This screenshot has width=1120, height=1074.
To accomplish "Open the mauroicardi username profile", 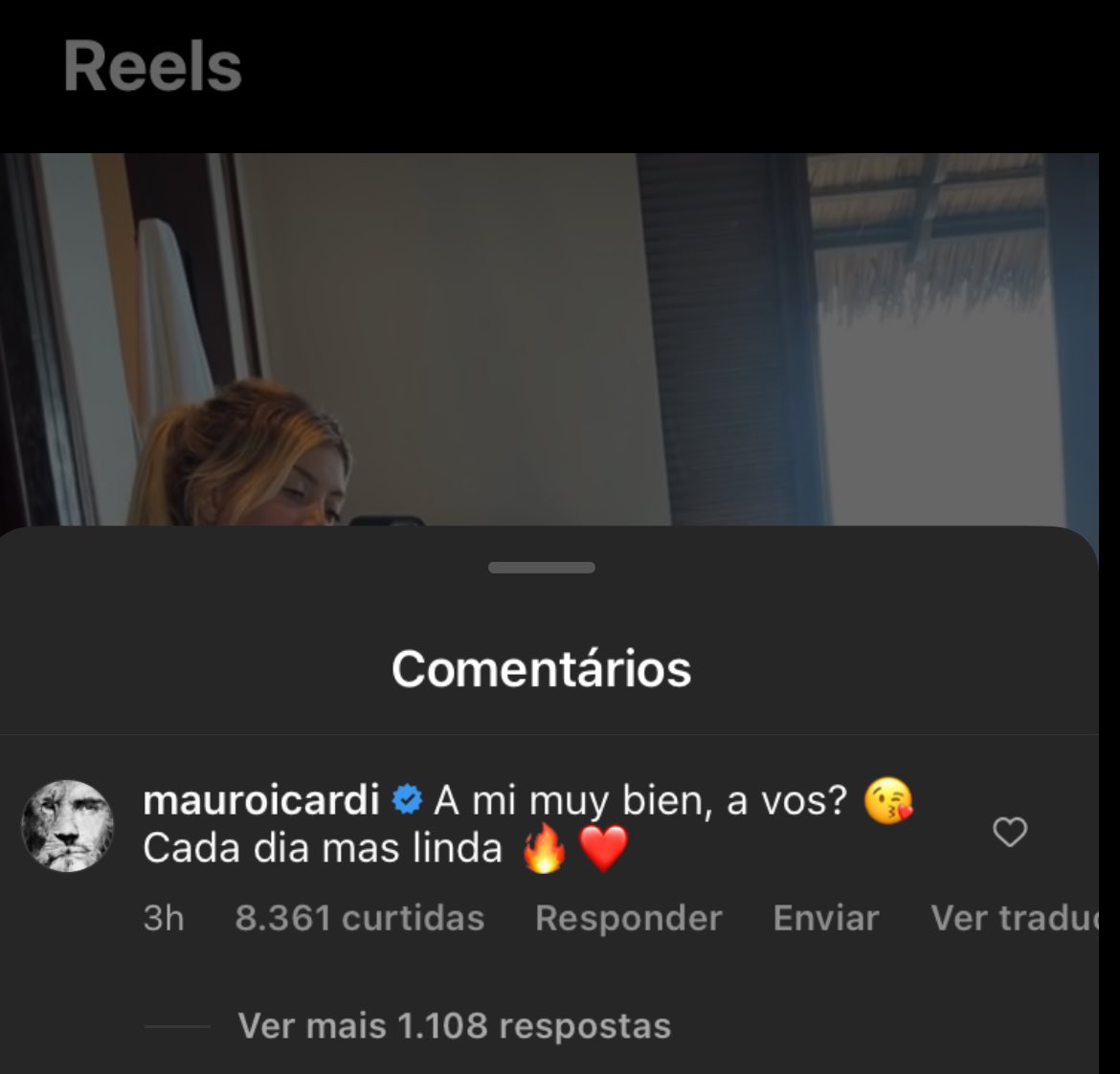I will (260, 799).
